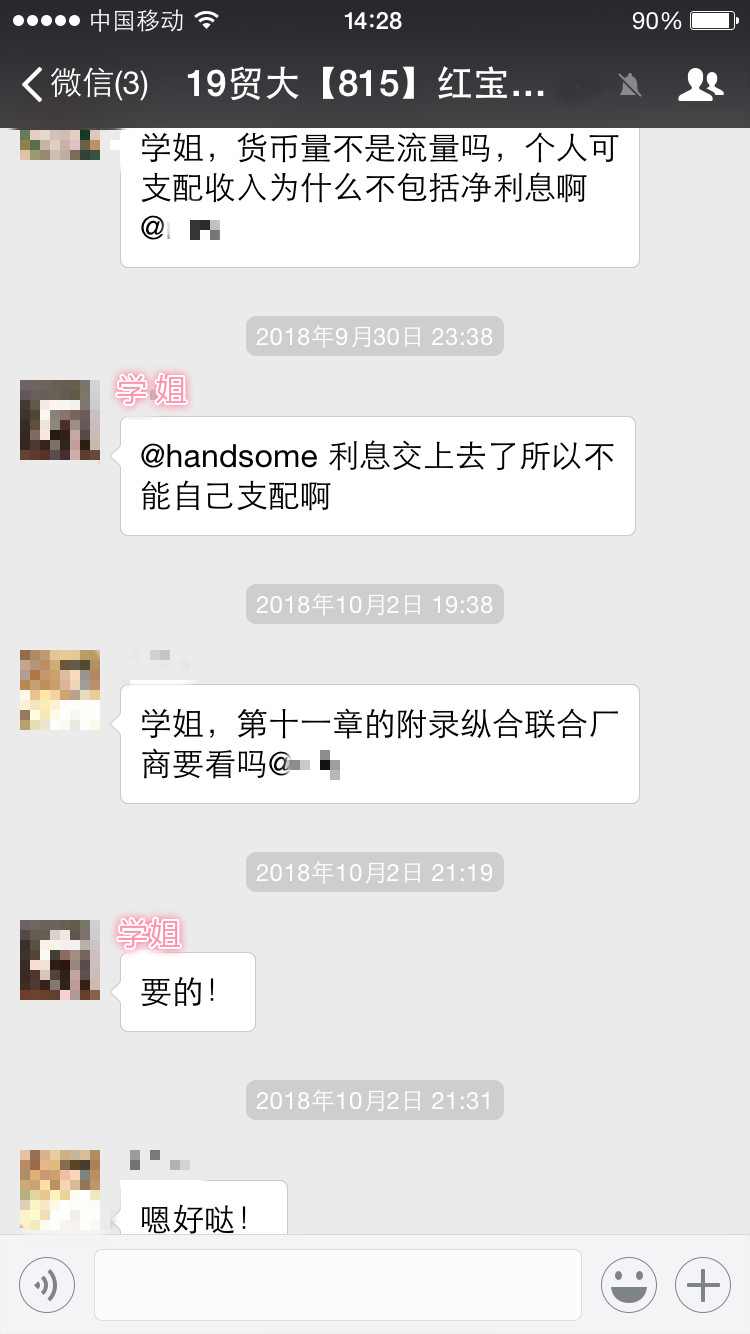Go back to the 微信 chat list
750x1334 pixels.
[x=85, y=85]
